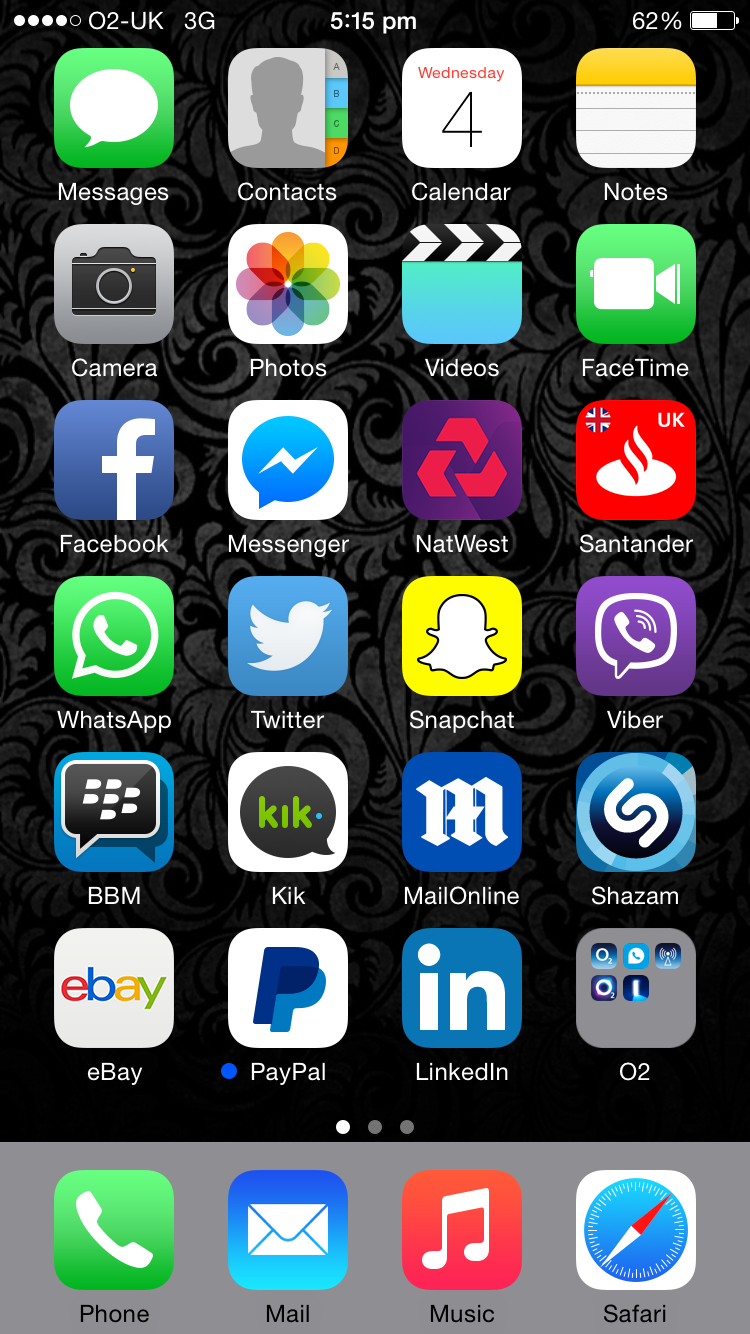750x1334 pixels.
Task: Start FaceTime
Action: (x=636, y=284)
